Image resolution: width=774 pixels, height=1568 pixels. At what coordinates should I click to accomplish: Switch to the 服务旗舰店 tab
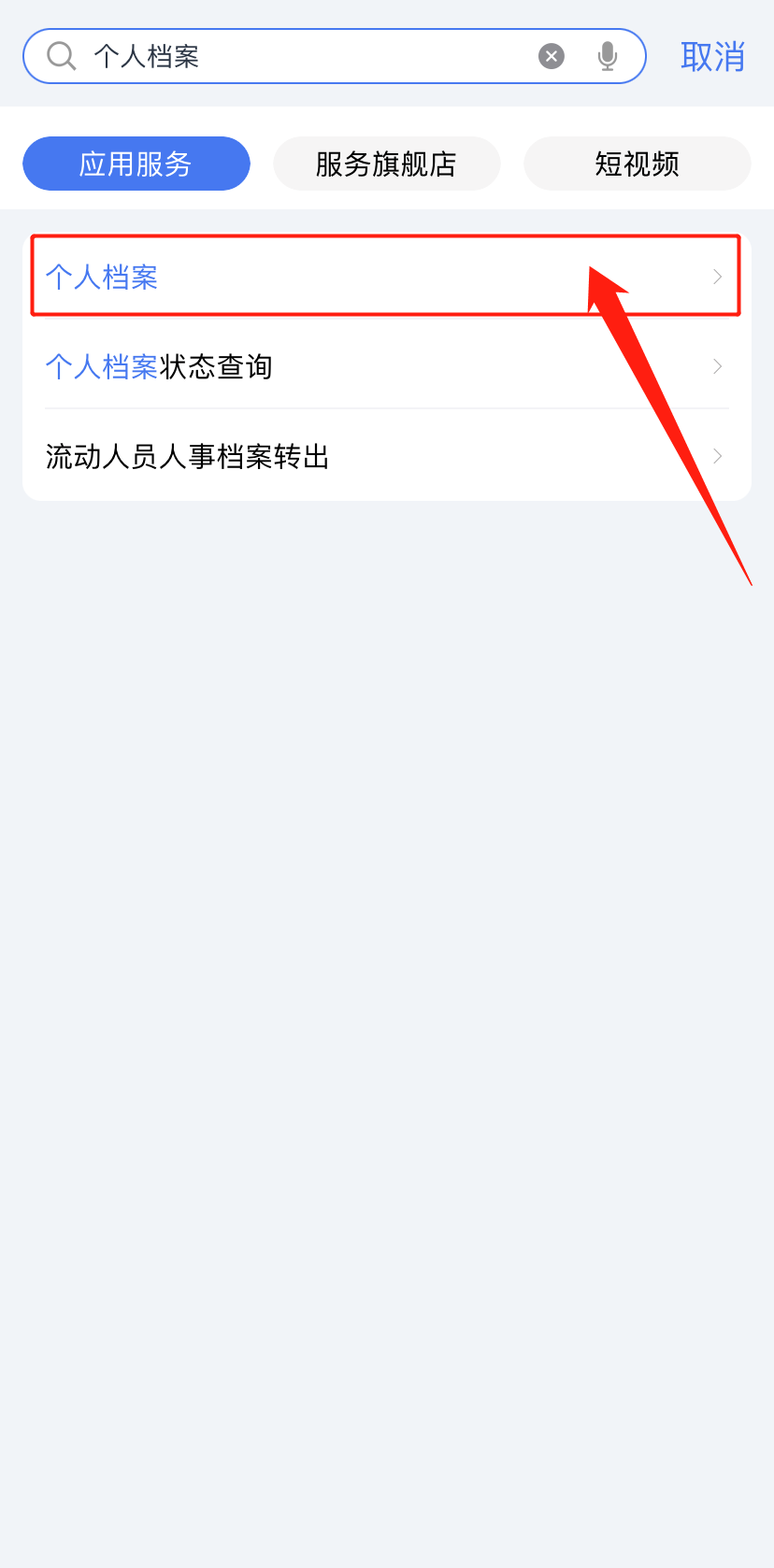click(386, 164)
